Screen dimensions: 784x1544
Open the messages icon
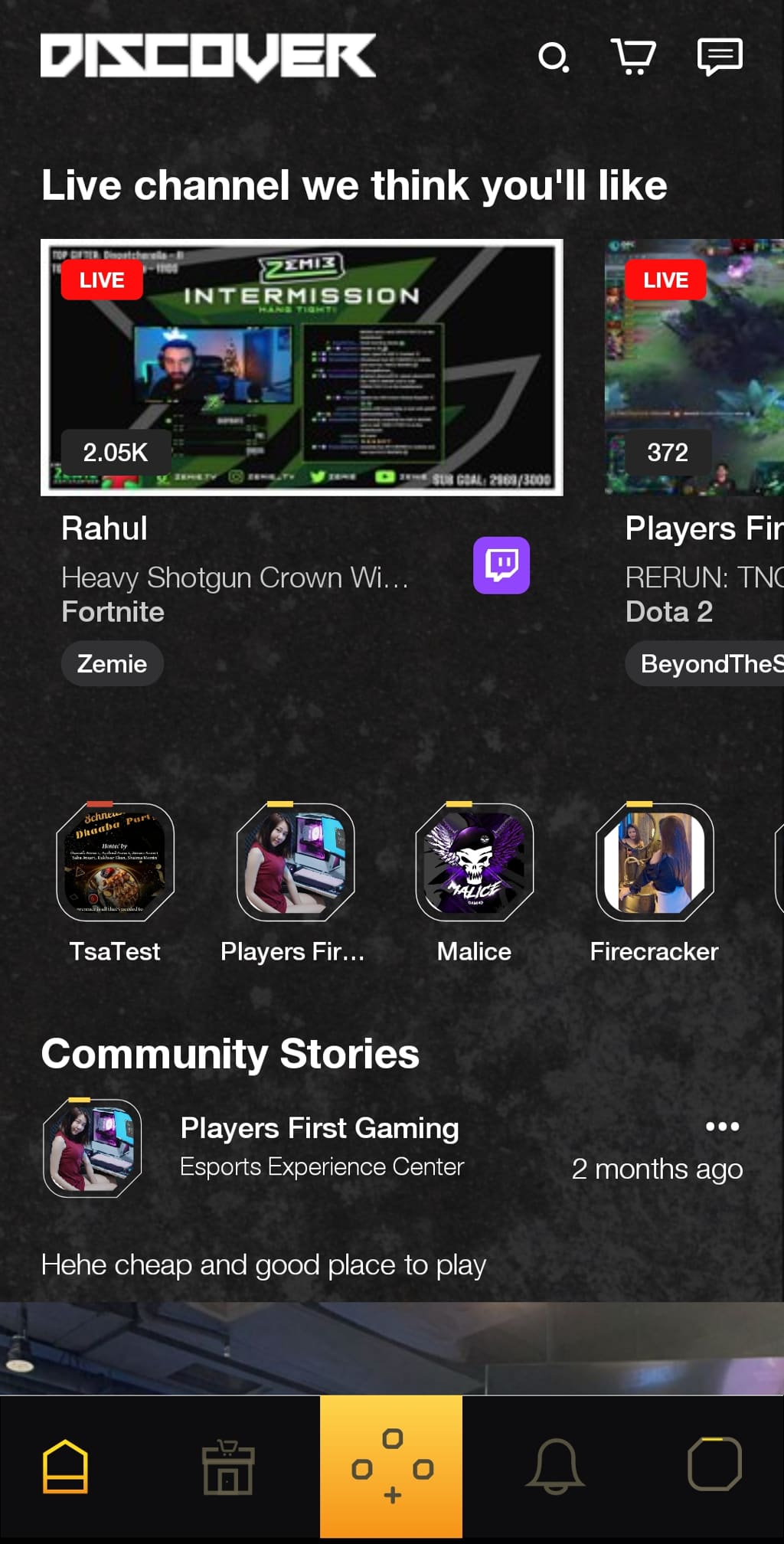(x=720, y=57)
